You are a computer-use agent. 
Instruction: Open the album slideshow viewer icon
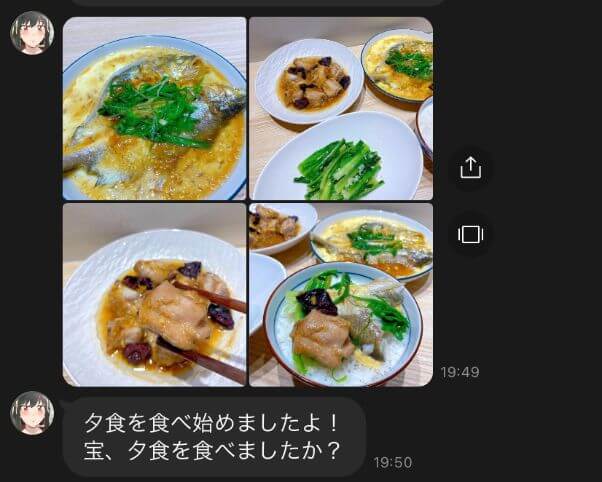point(470,234)
